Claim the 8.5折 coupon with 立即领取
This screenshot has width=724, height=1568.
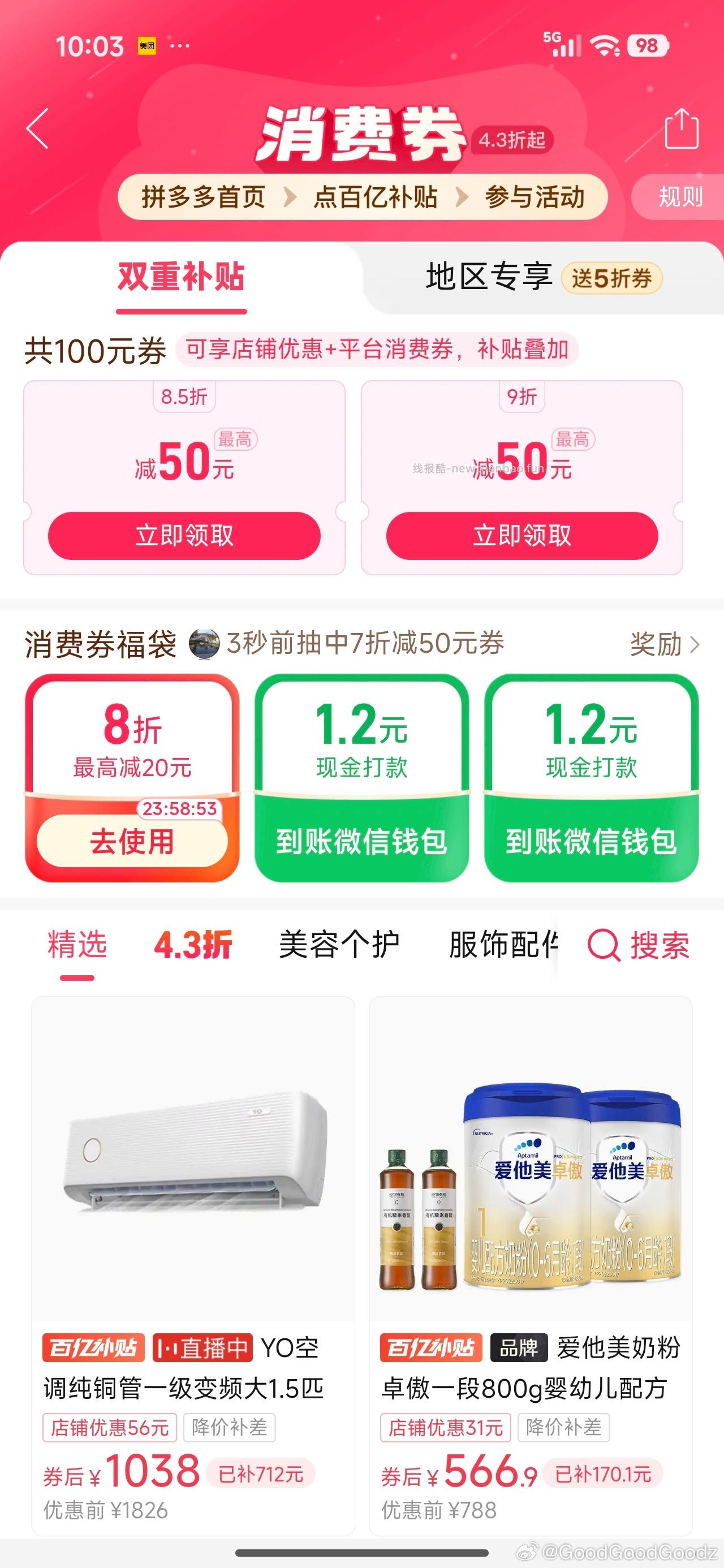point(184,536)
